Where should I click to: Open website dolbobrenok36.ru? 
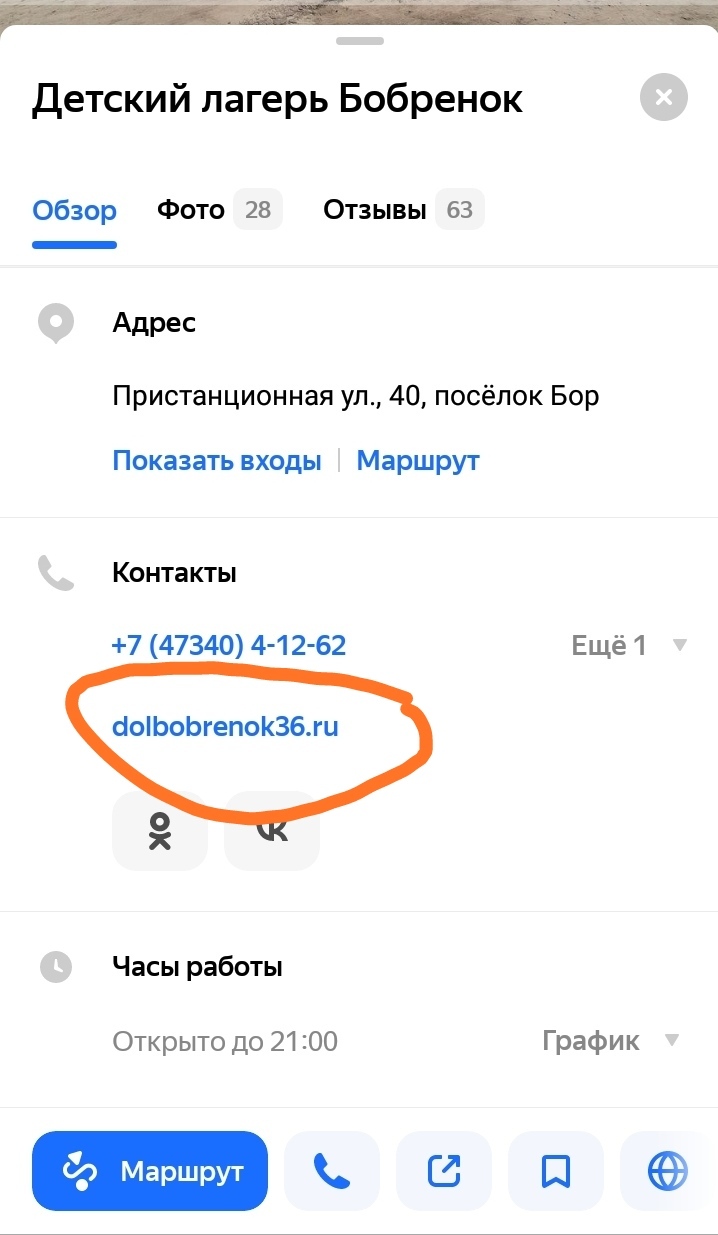[x=225, y=726]
